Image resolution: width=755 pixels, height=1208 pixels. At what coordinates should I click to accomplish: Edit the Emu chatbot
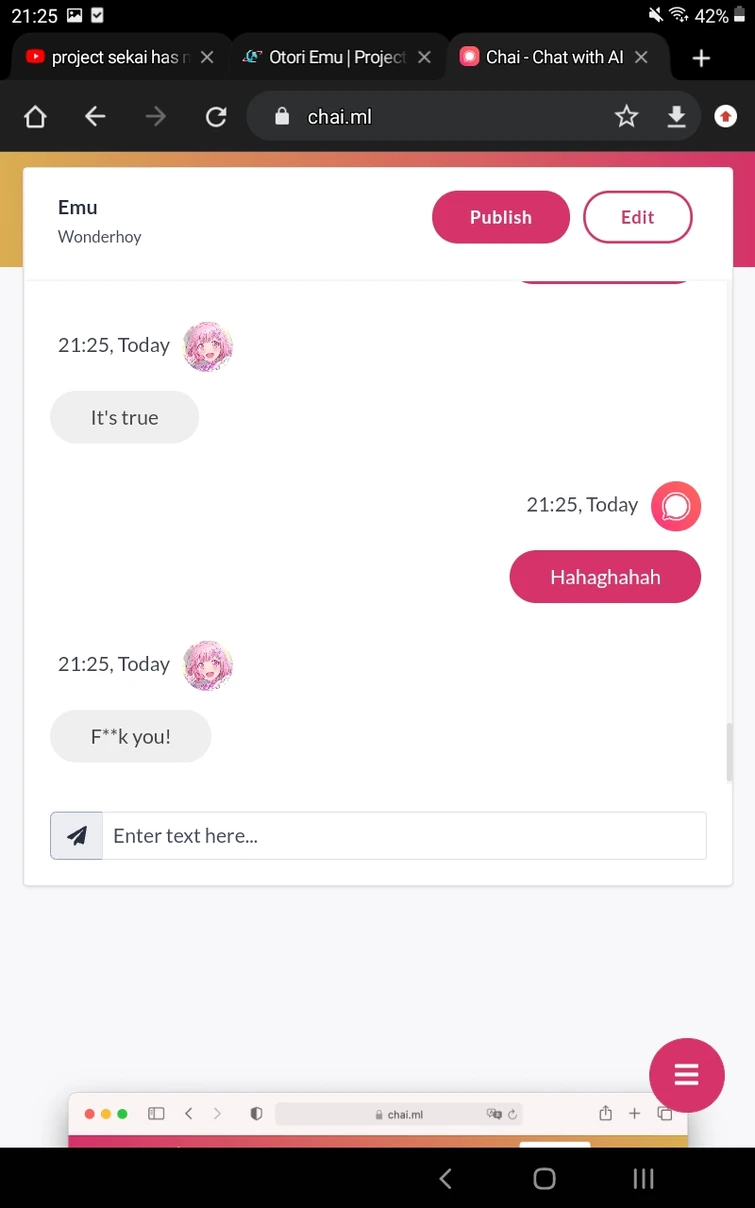[637, 217]
